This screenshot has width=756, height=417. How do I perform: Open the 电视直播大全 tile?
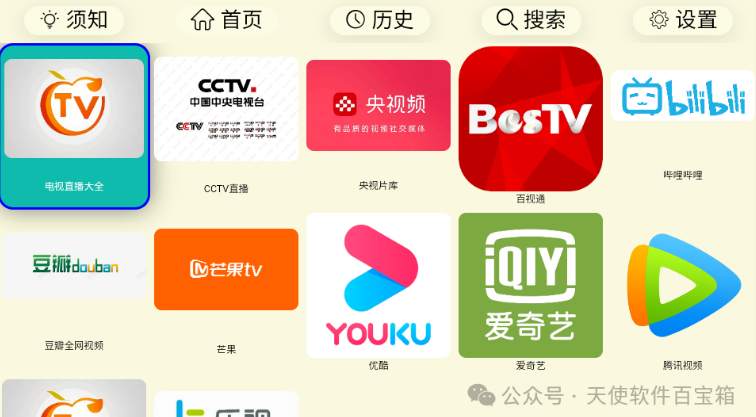coord(74,125)
